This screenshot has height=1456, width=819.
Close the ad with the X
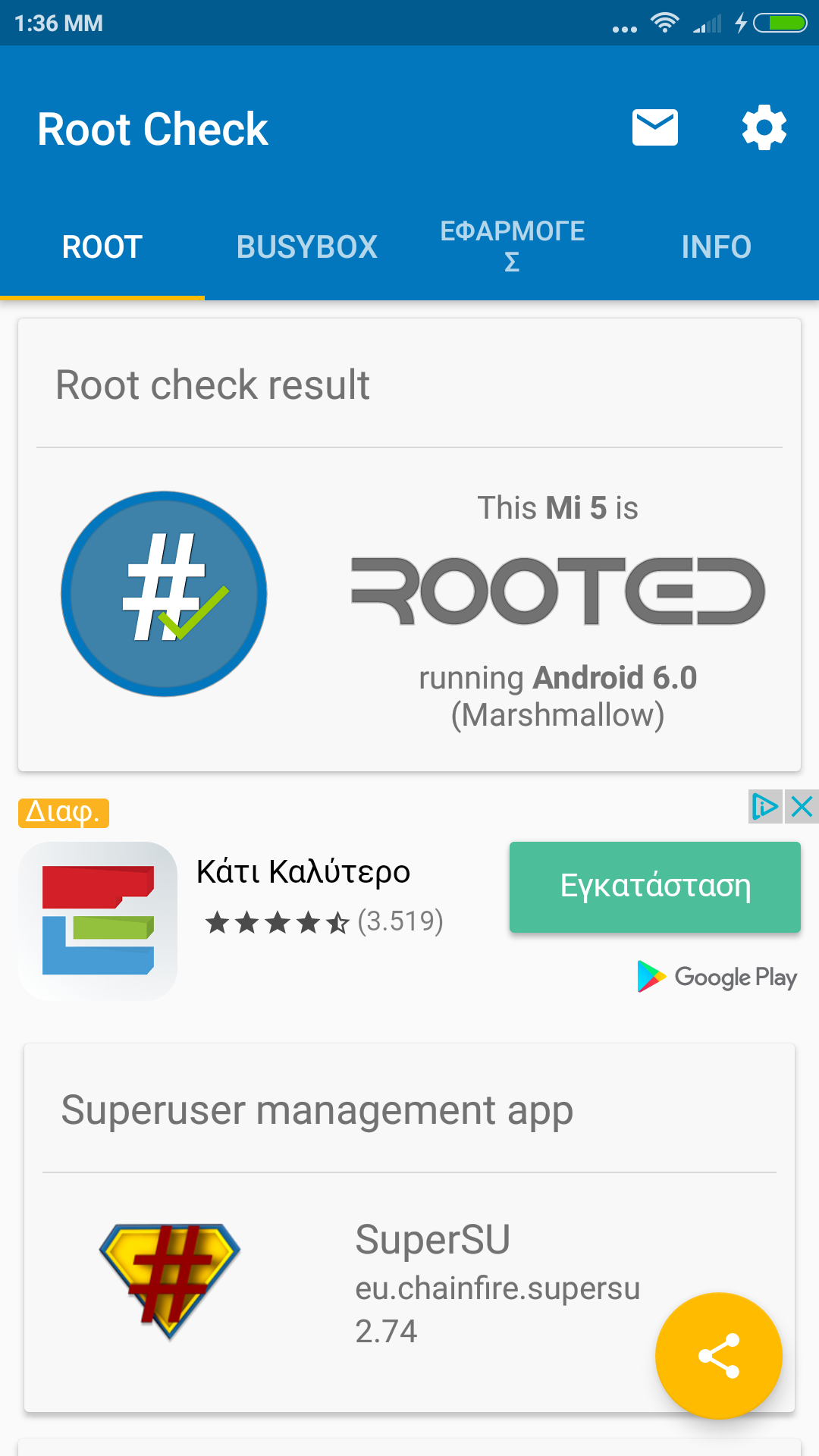(x=802, y=807)
